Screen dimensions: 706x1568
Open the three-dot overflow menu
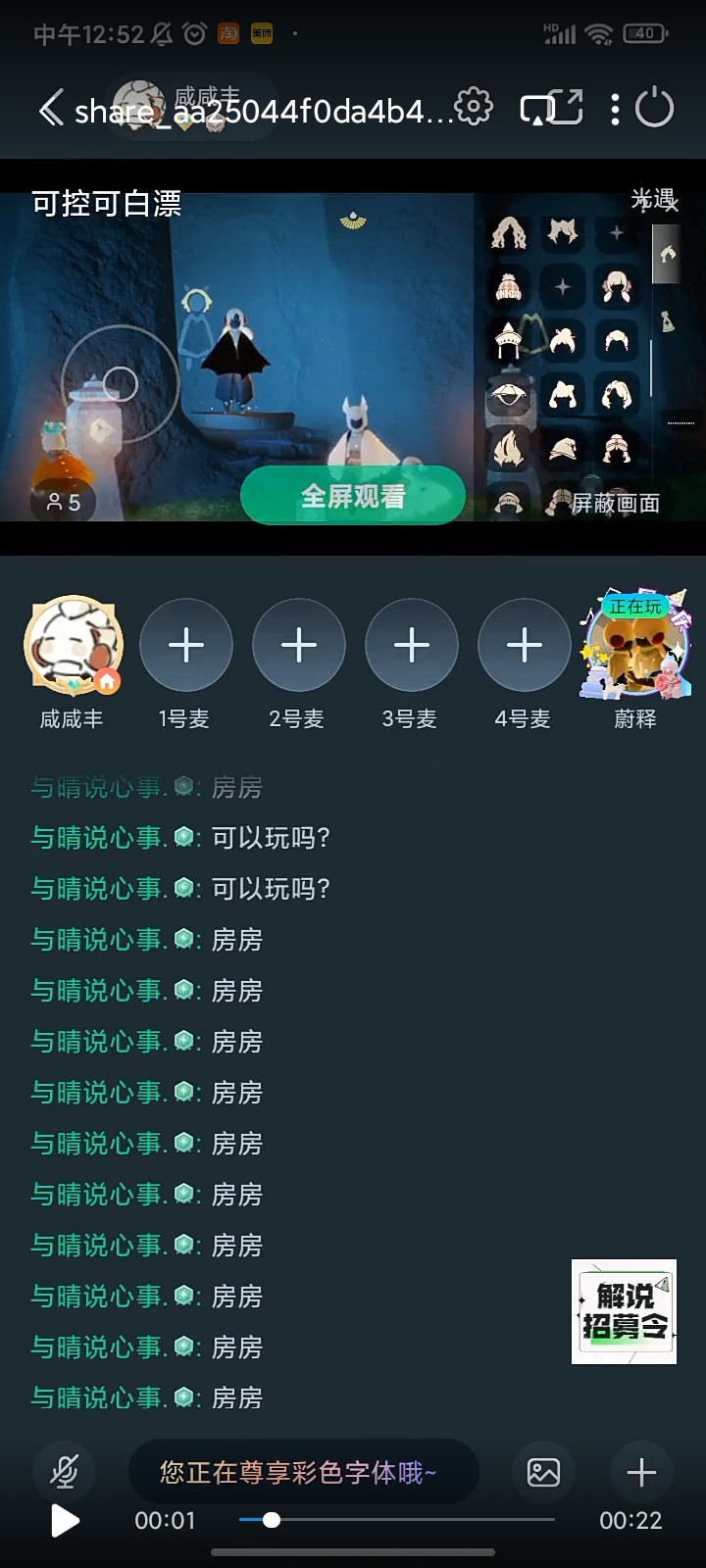click(615, 109)
